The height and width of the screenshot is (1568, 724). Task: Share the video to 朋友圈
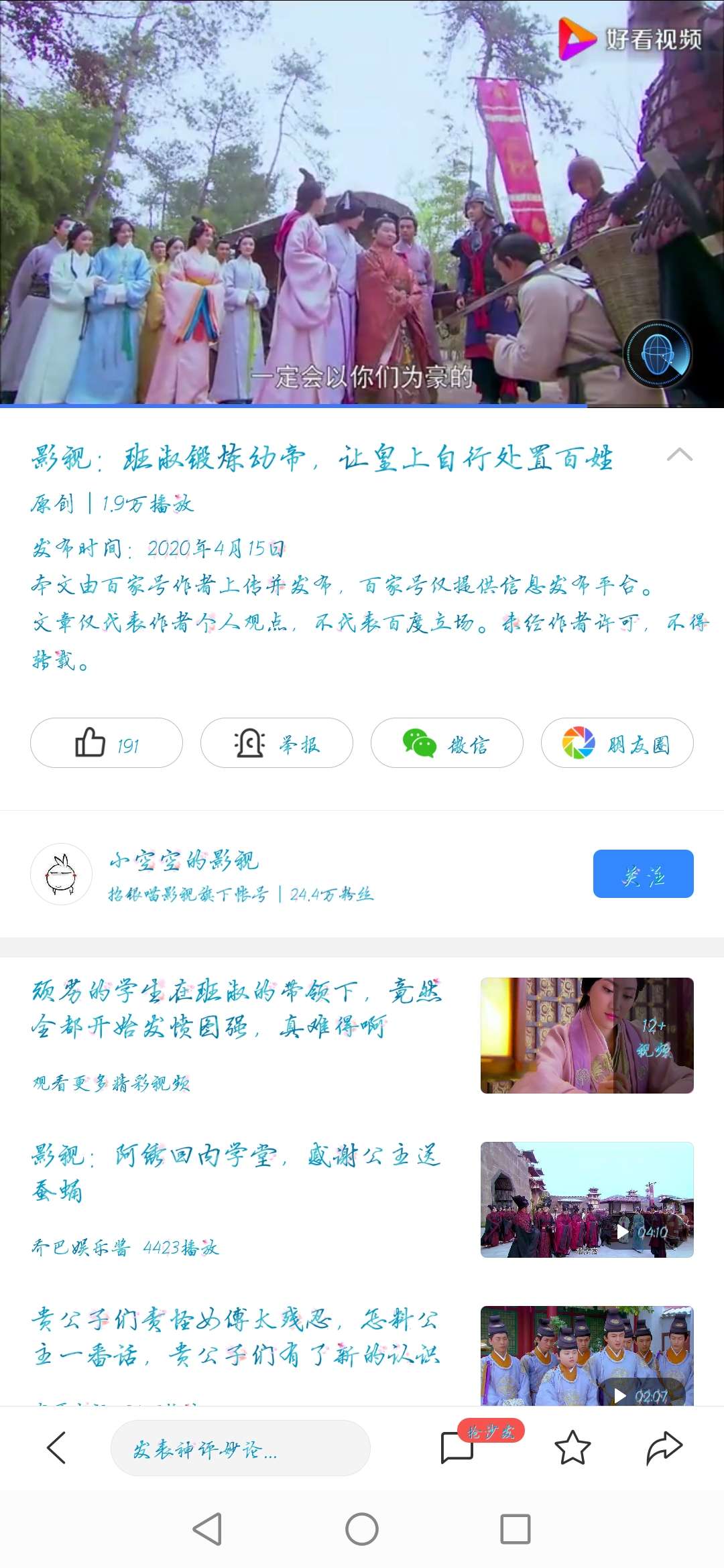point(616,743)
